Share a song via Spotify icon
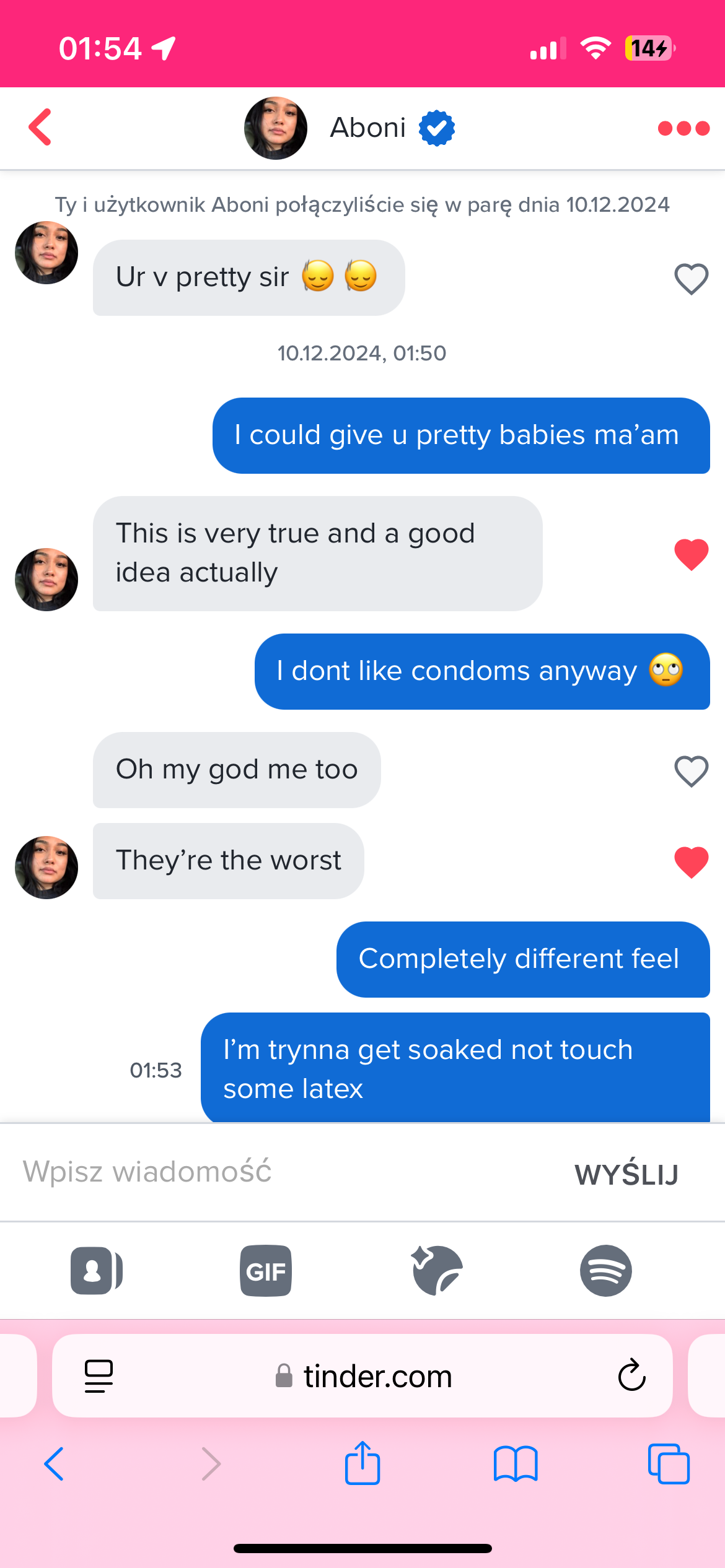 click(x=606, y=1271)
